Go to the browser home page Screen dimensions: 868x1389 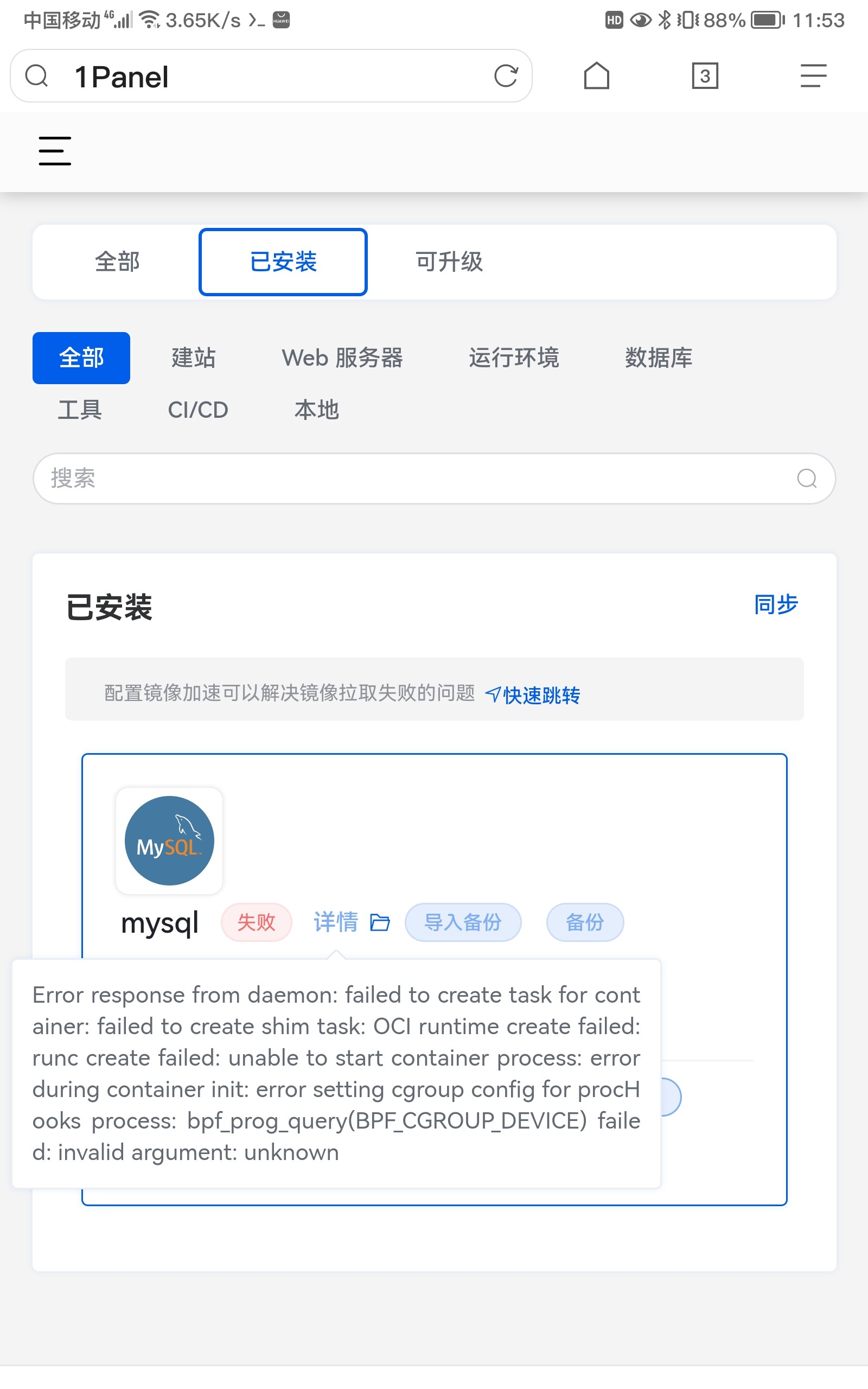pos(596,76)
